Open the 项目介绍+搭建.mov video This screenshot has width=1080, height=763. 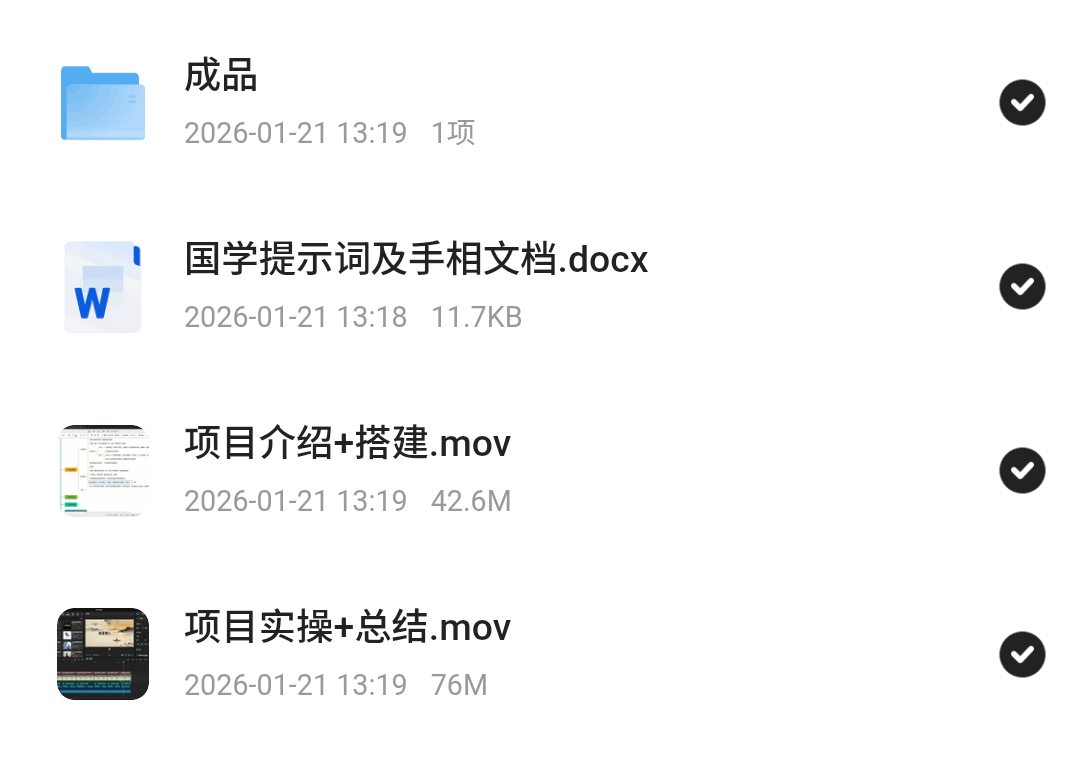point(347,444)
